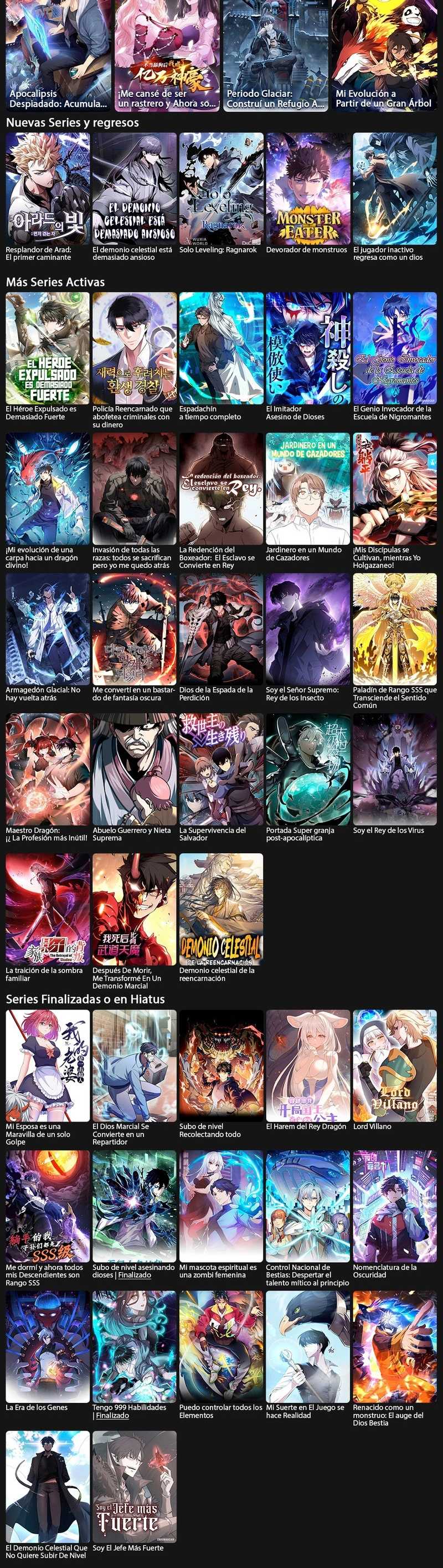Open Jardinero en un Mundo de Cazadores

click(x=308, y=489)
